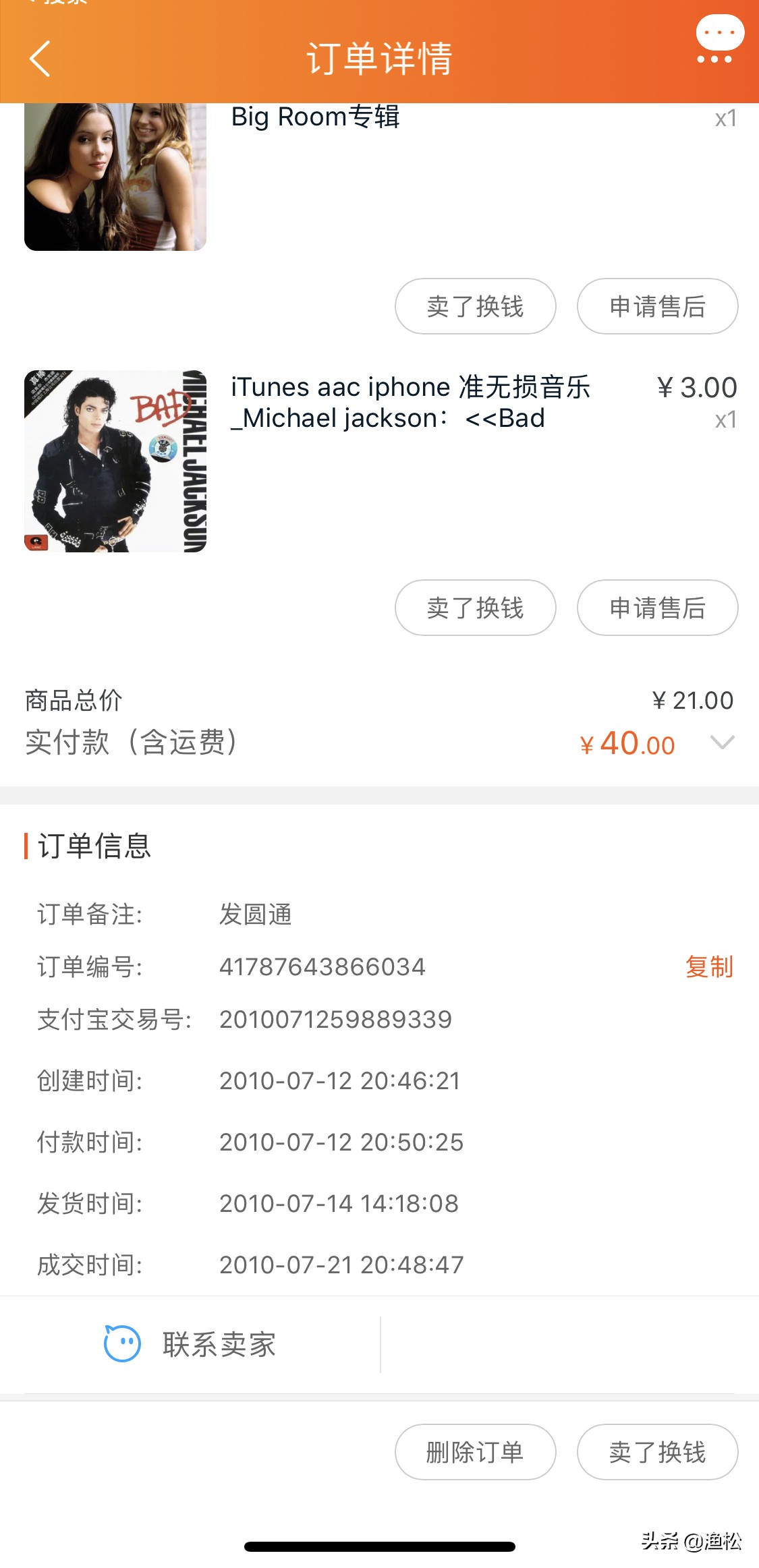The image size is (759, 1568).
Task: Expand the 实付款 payment breakdown
Action: 722,743
